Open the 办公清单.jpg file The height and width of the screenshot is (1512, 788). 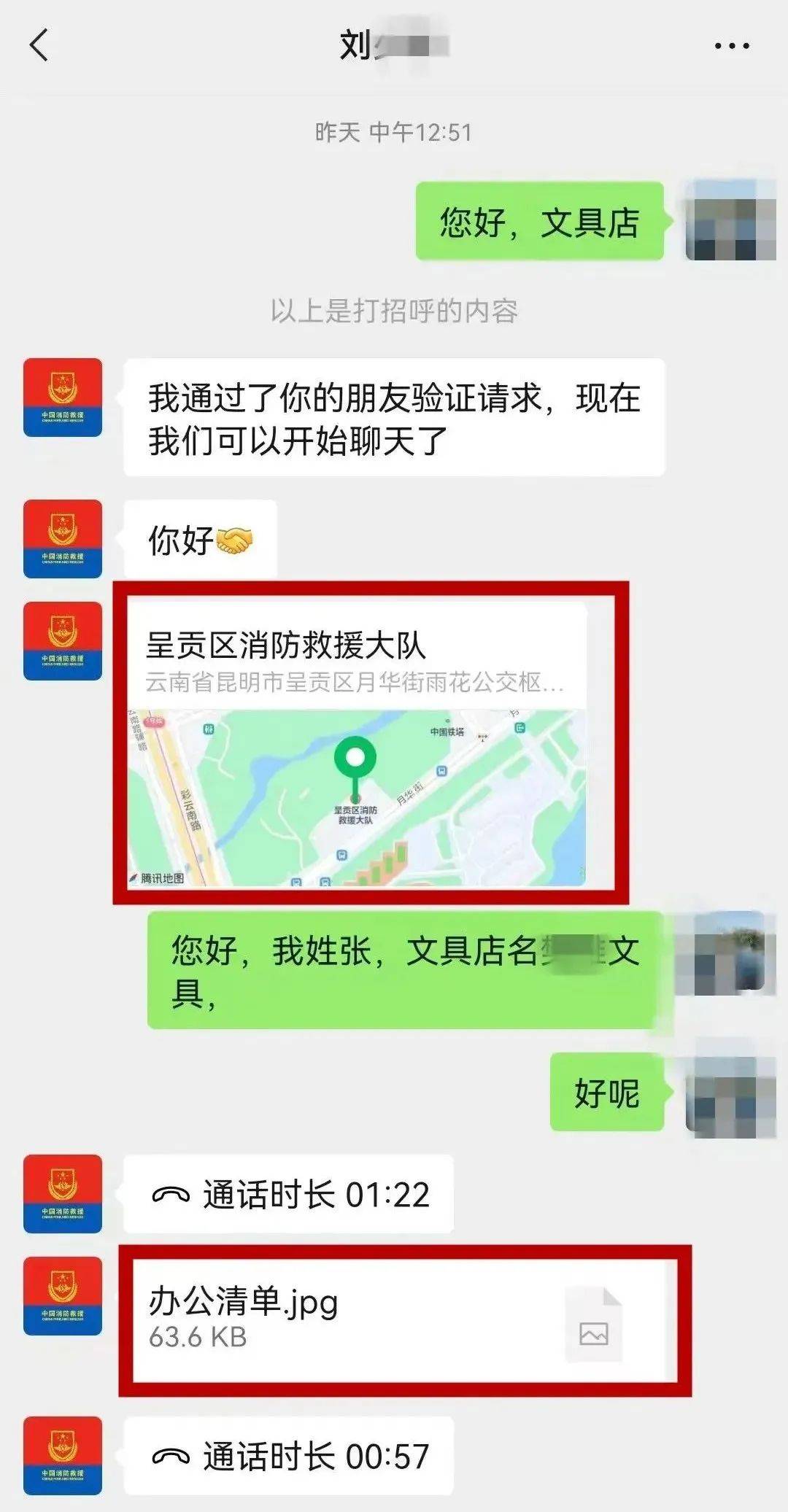coord(394,1321)
